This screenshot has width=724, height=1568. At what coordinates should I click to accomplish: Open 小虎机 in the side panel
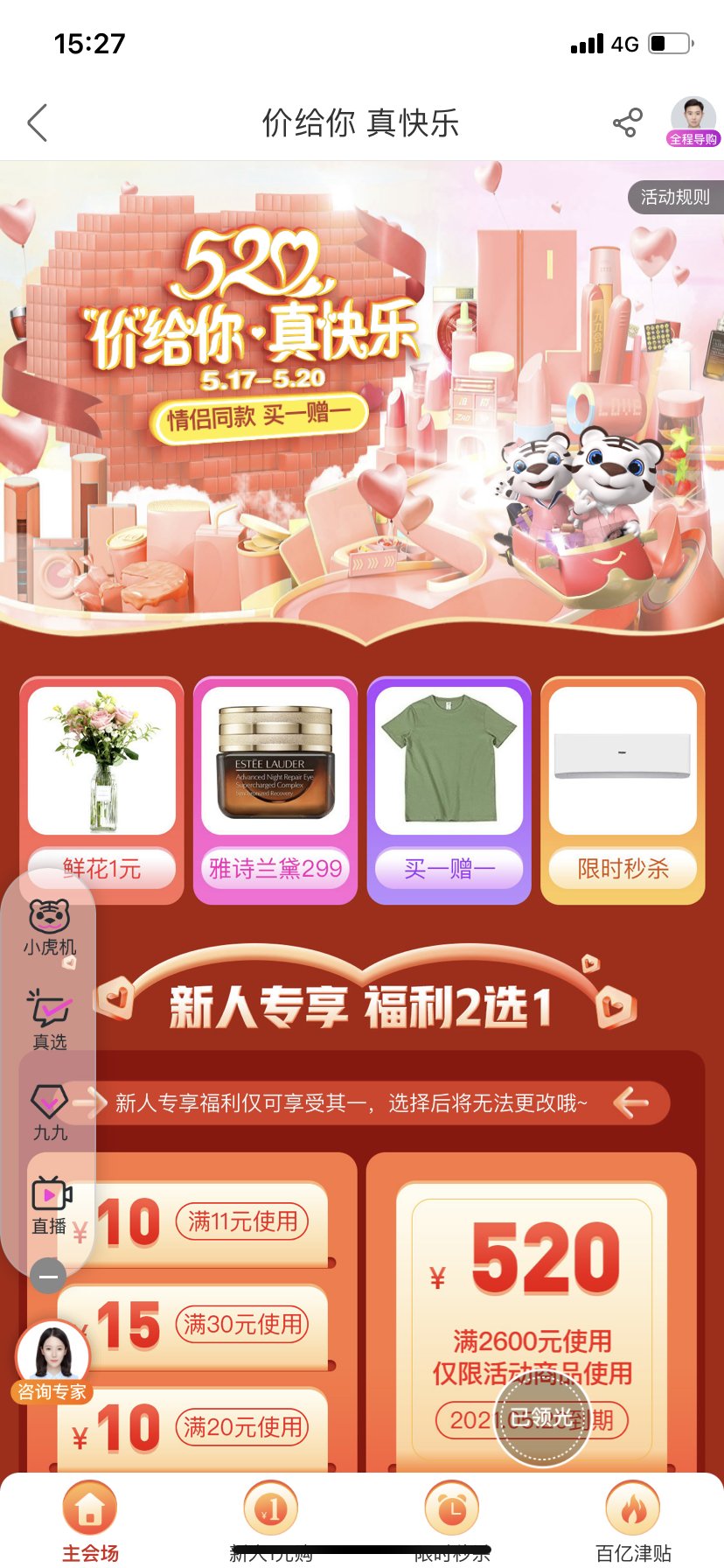tap(50, 927)
